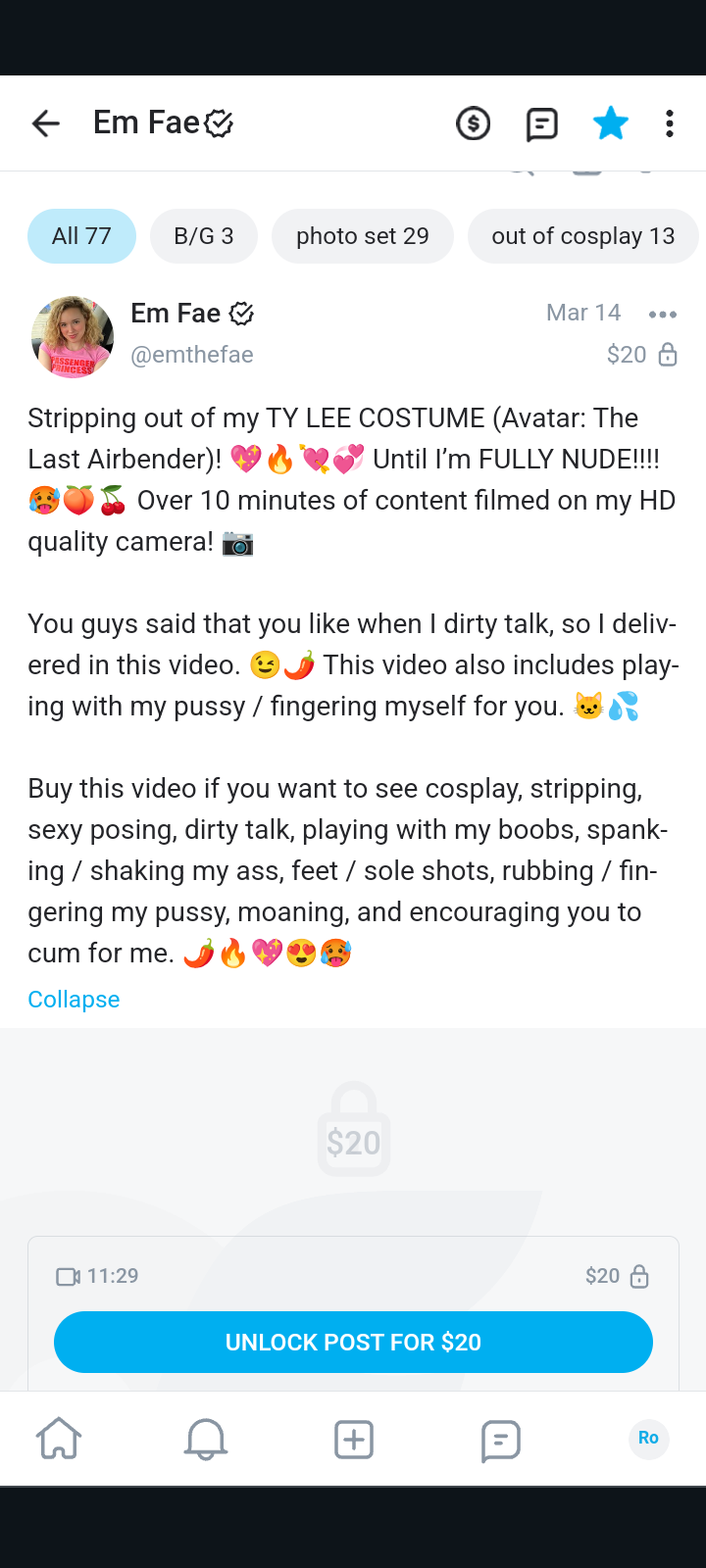Send a tip via the dollar icon
Viewport: 706px width, 1568px height.
pos(474,123)
